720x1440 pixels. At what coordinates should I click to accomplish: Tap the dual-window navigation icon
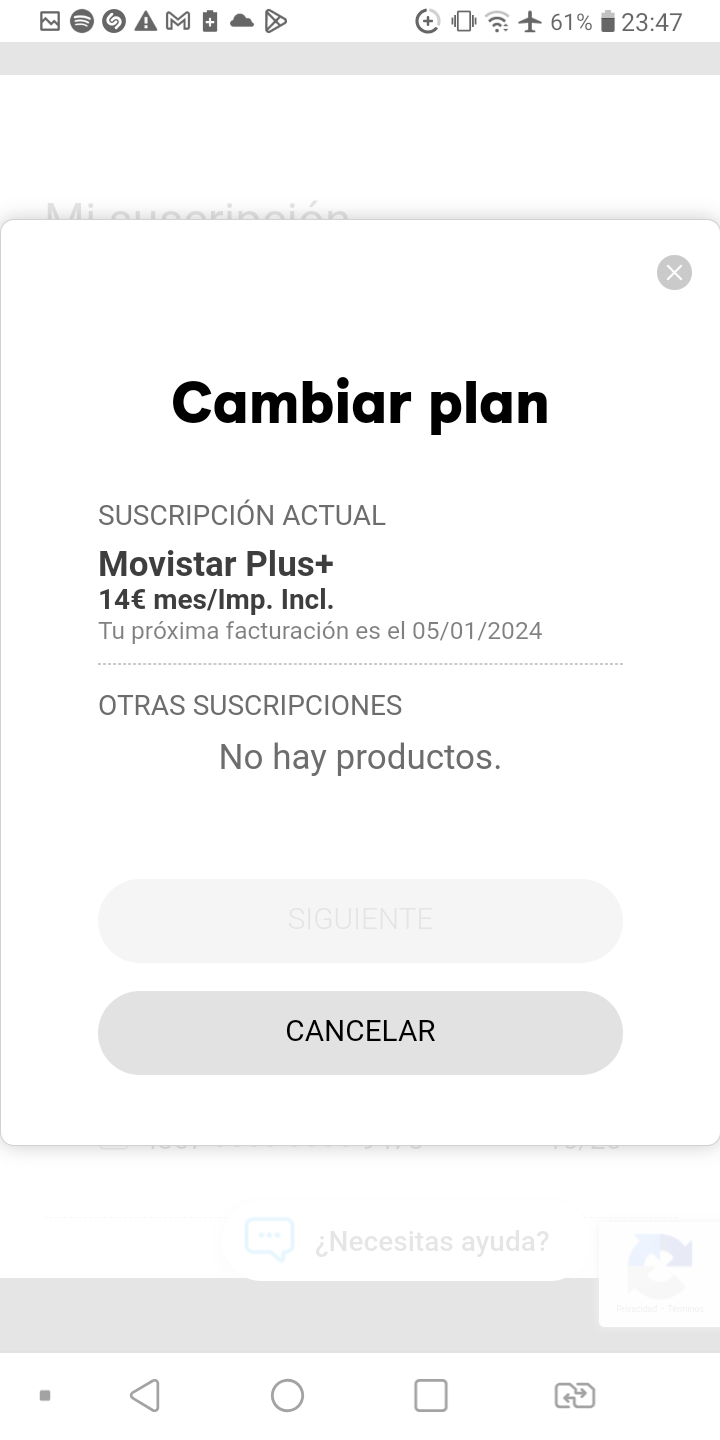(574, 1394)
